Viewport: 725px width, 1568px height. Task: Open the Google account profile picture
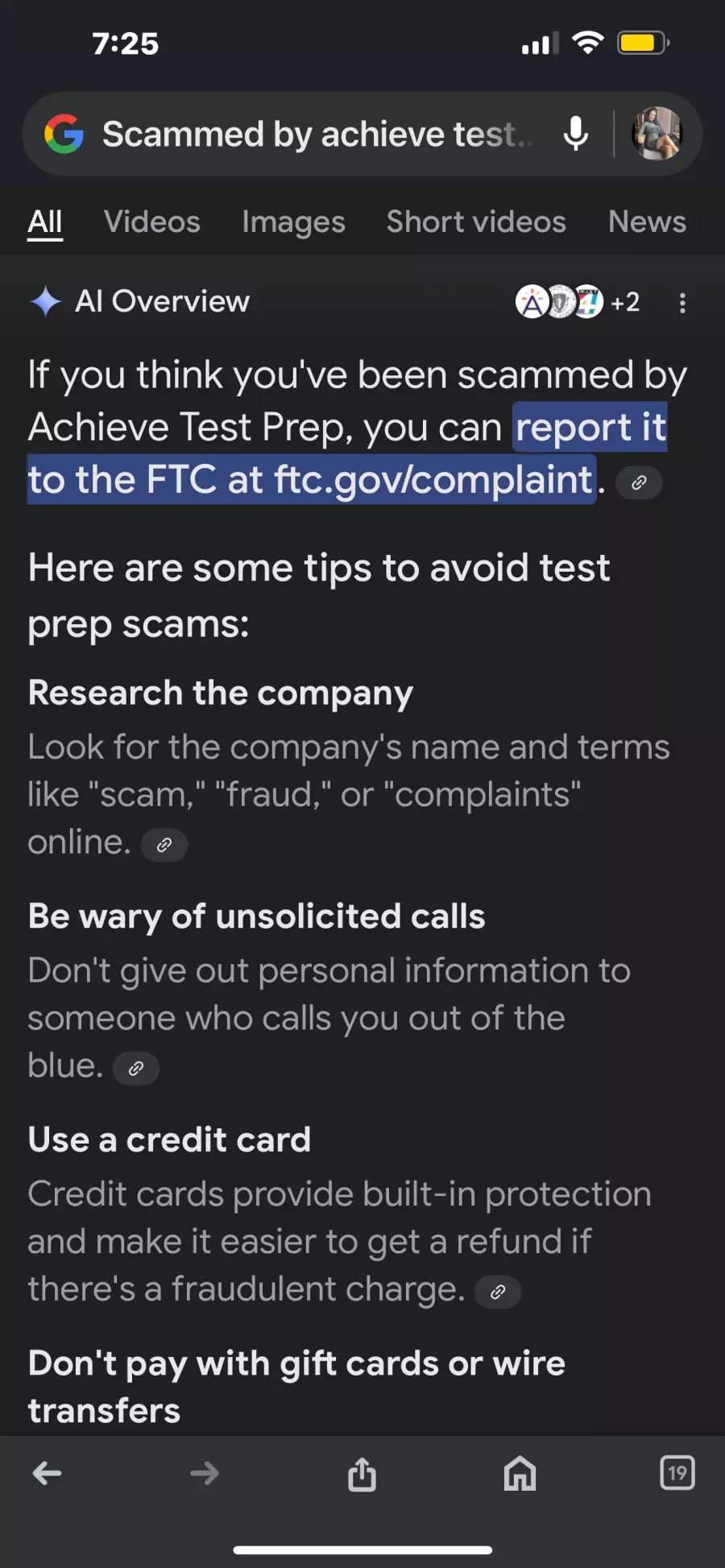coord(657,134)
